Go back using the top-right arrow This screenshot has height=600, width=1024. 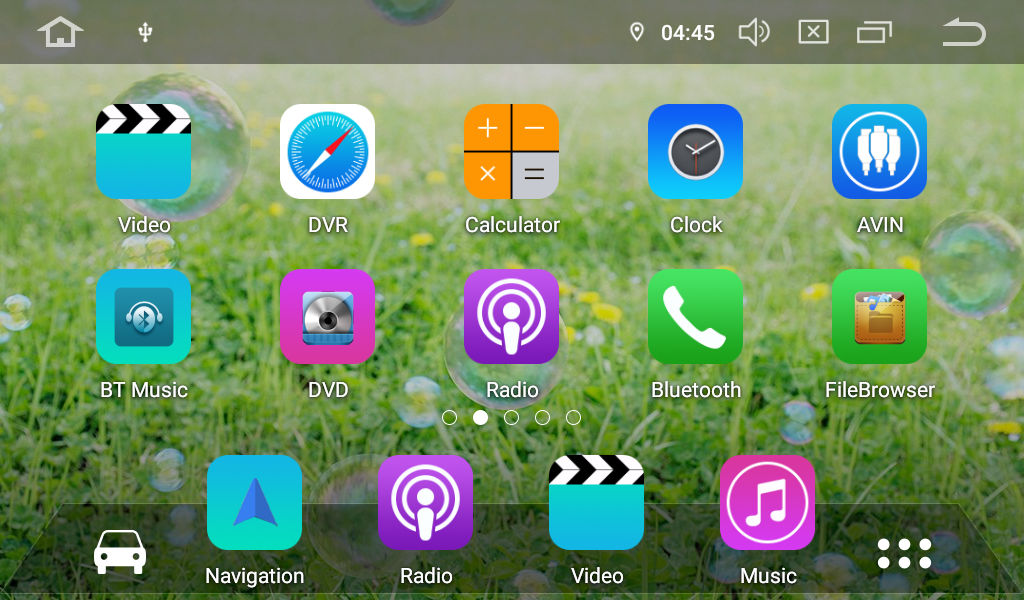(963, 33)
